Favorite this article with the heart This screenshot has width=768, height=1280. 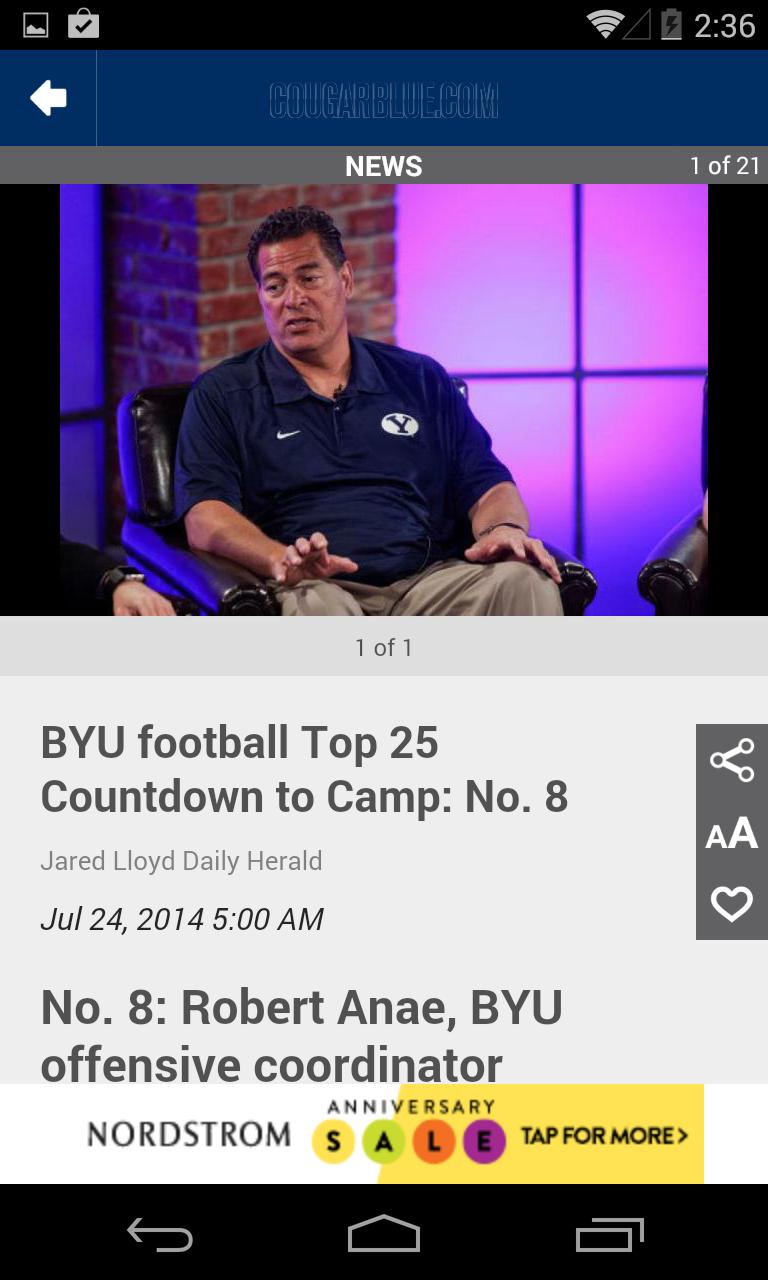click(x=732, y=904)
